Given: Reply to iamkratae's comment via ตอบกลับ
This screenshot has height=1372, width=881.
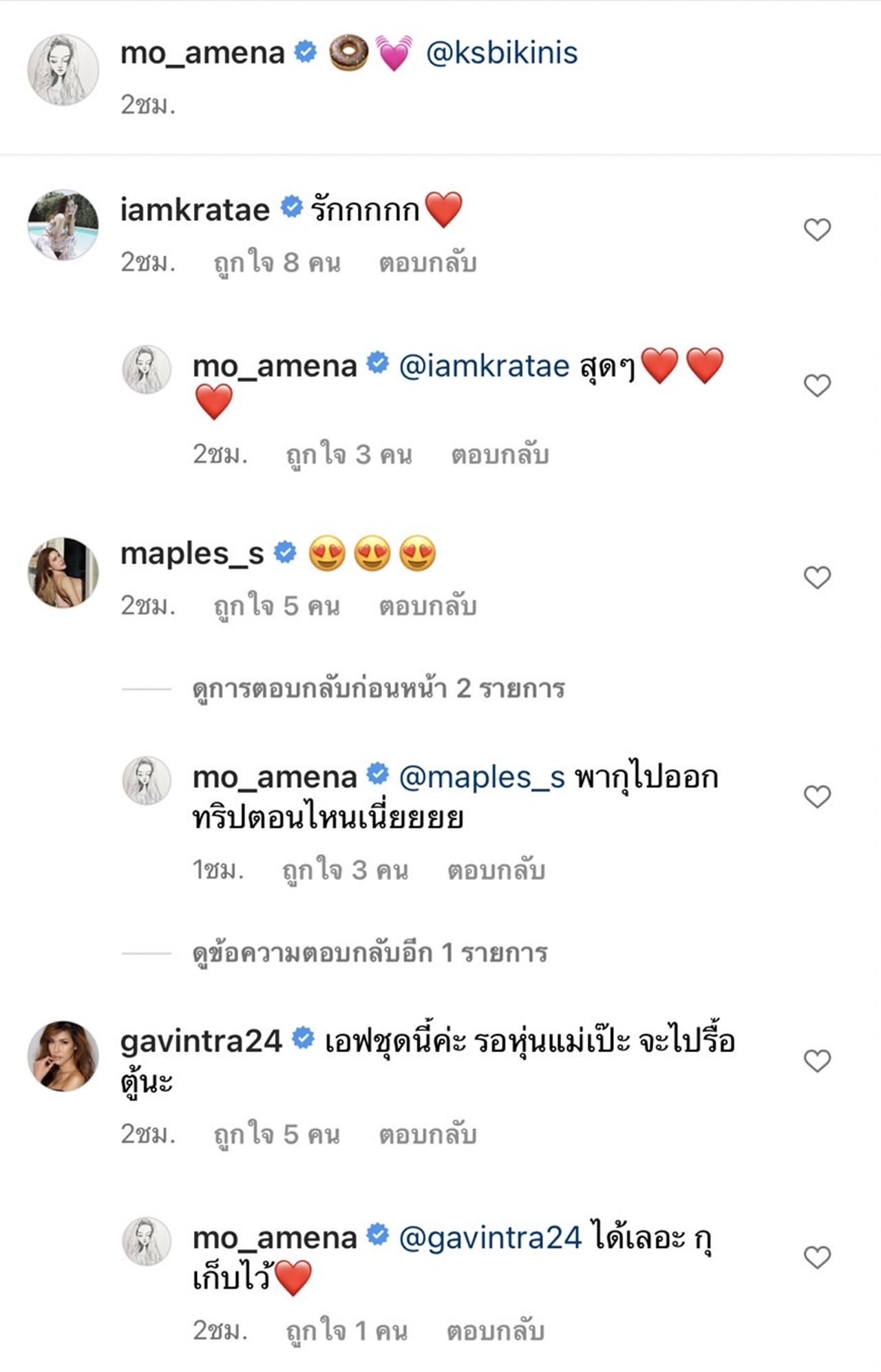Looking at the screenshot, I should [427, 263].
